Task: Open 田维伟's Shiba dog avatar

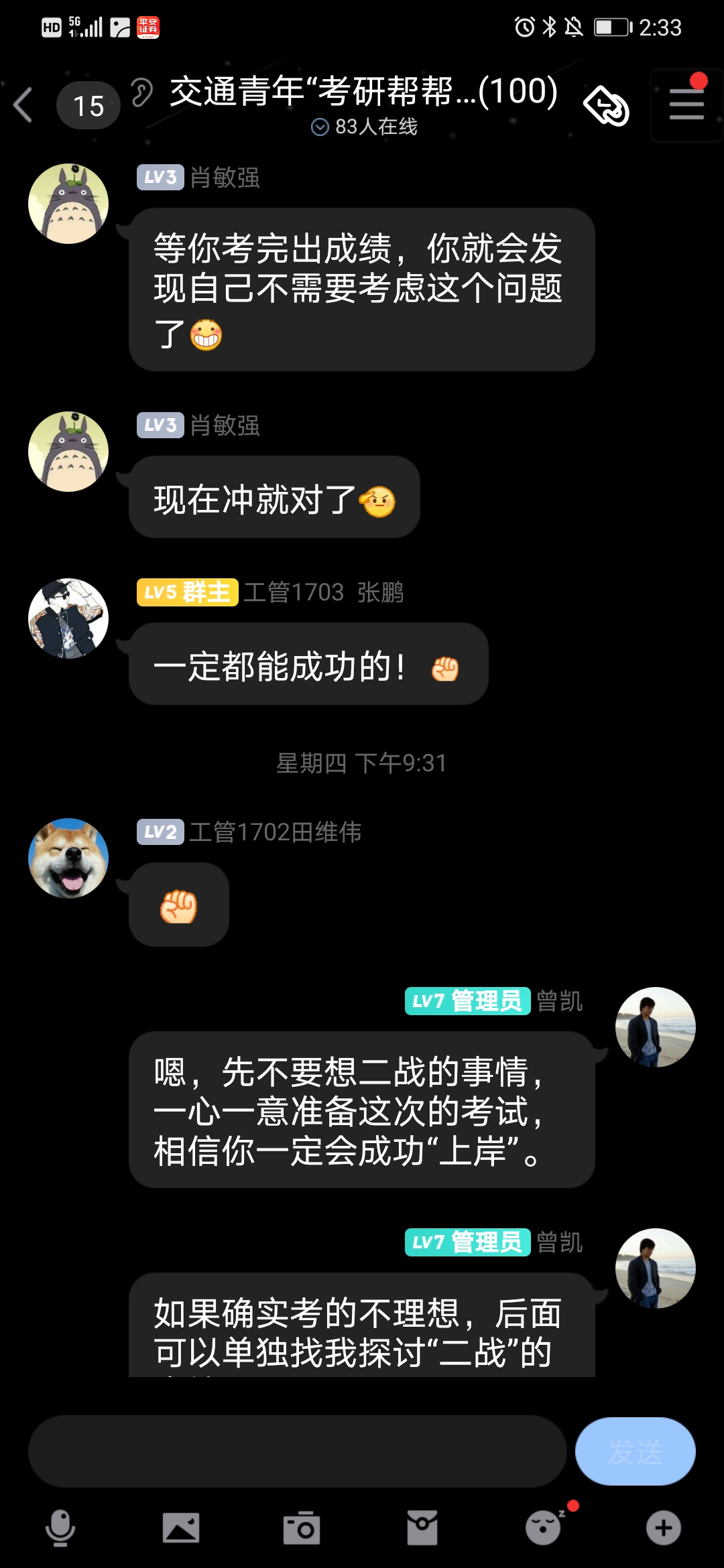Action: pyautogui.click(x=68, y=858)
